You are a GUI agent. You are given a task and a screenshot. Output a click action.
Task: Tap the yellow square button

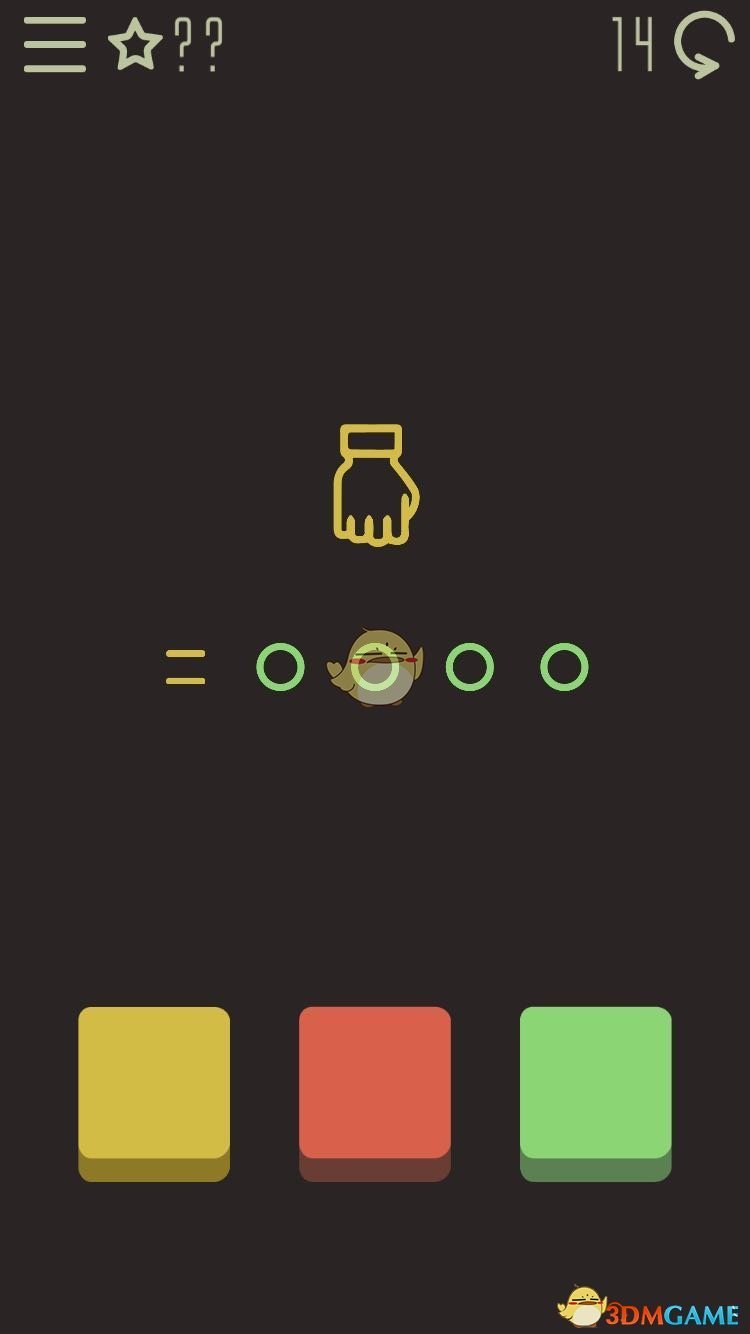pos(154,1085)
